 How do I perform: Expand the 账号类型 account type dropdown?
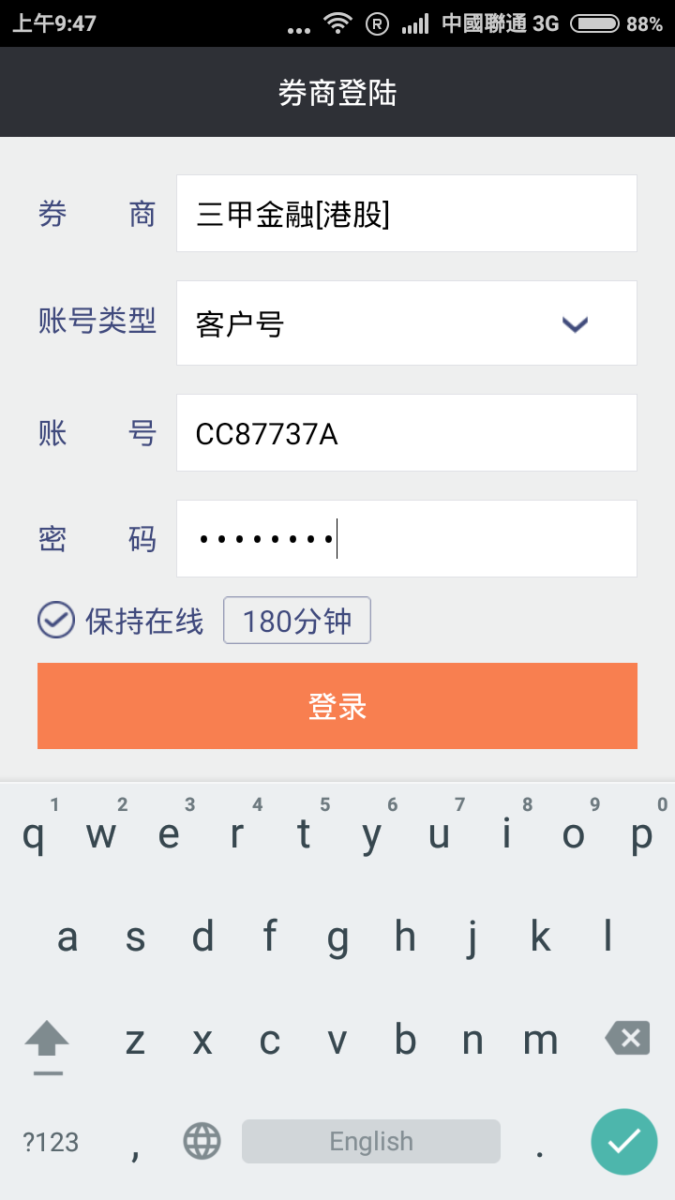tap(406, 323)
